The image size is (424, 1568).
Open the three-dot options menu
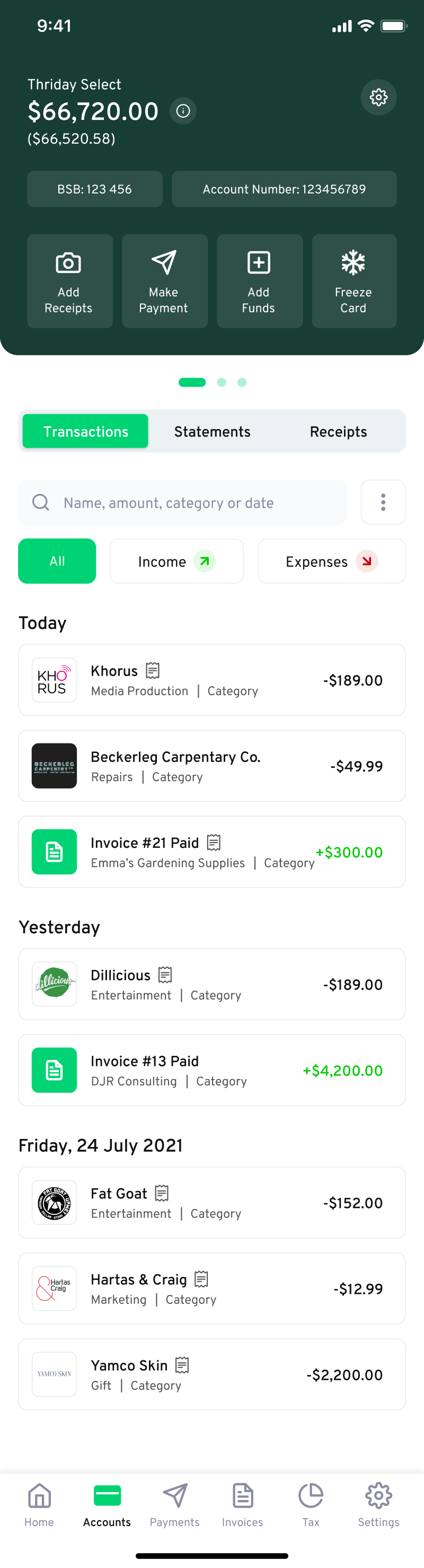pos(383,503)
